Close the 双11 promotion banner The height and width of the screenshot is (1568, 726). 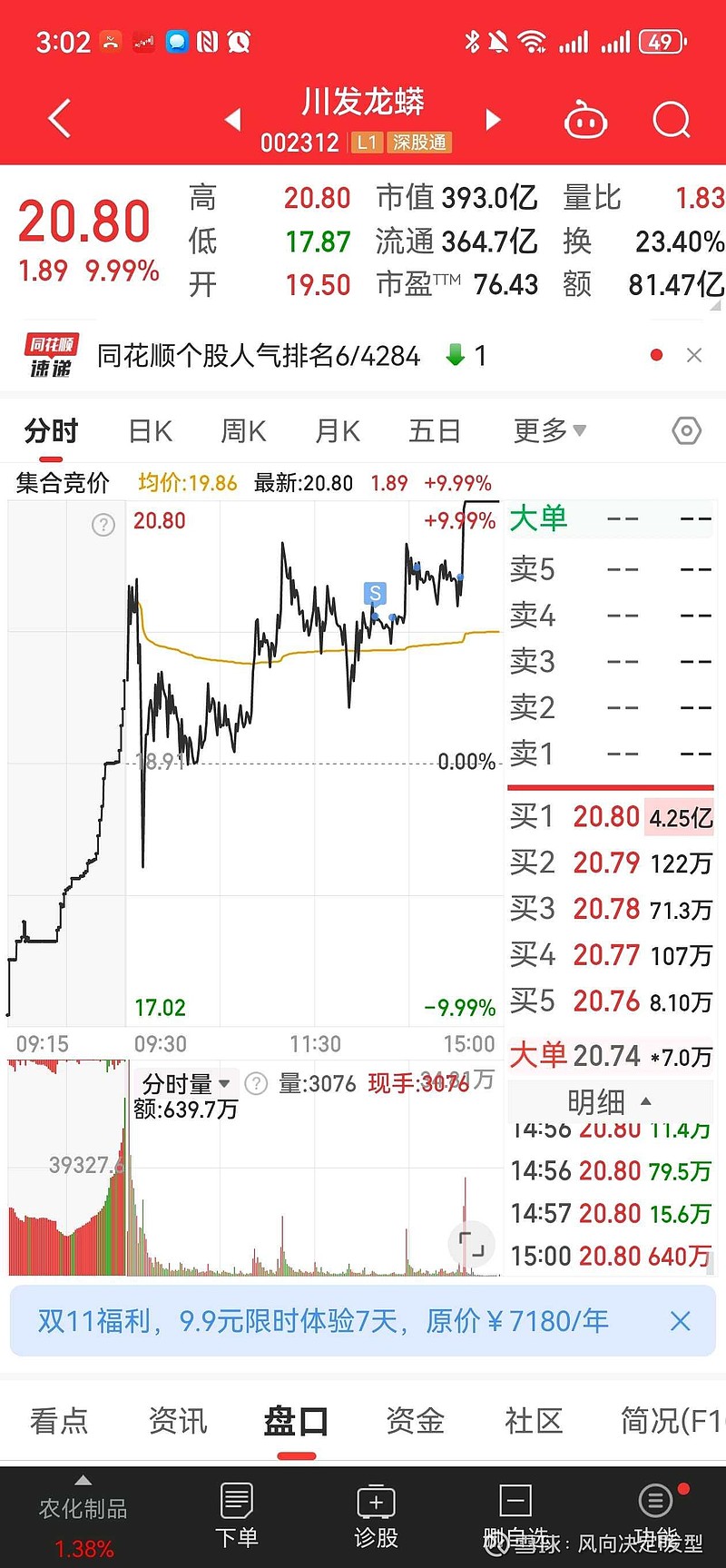coord(680,1321)
